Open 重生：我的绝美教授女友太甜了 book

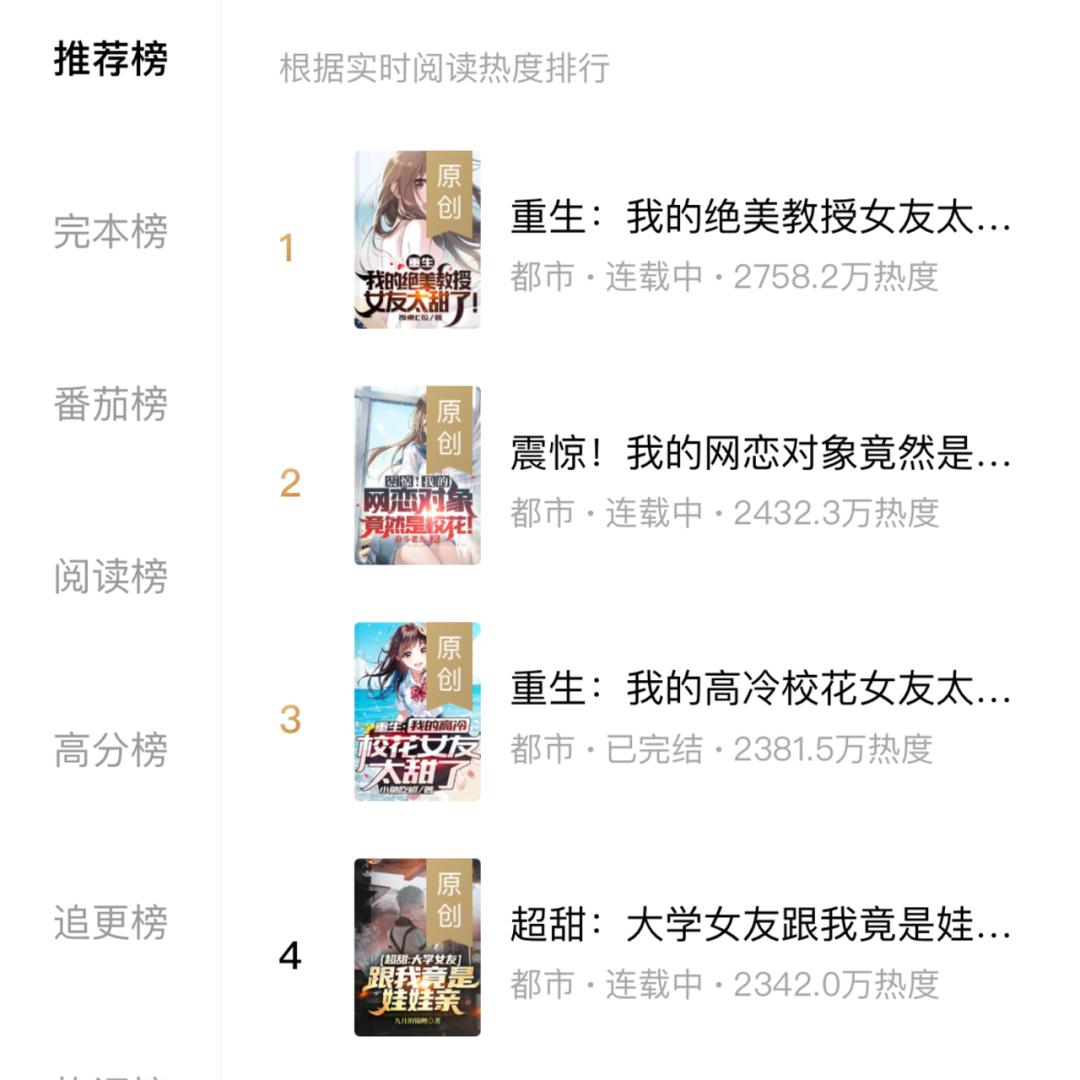click(760, 217)
